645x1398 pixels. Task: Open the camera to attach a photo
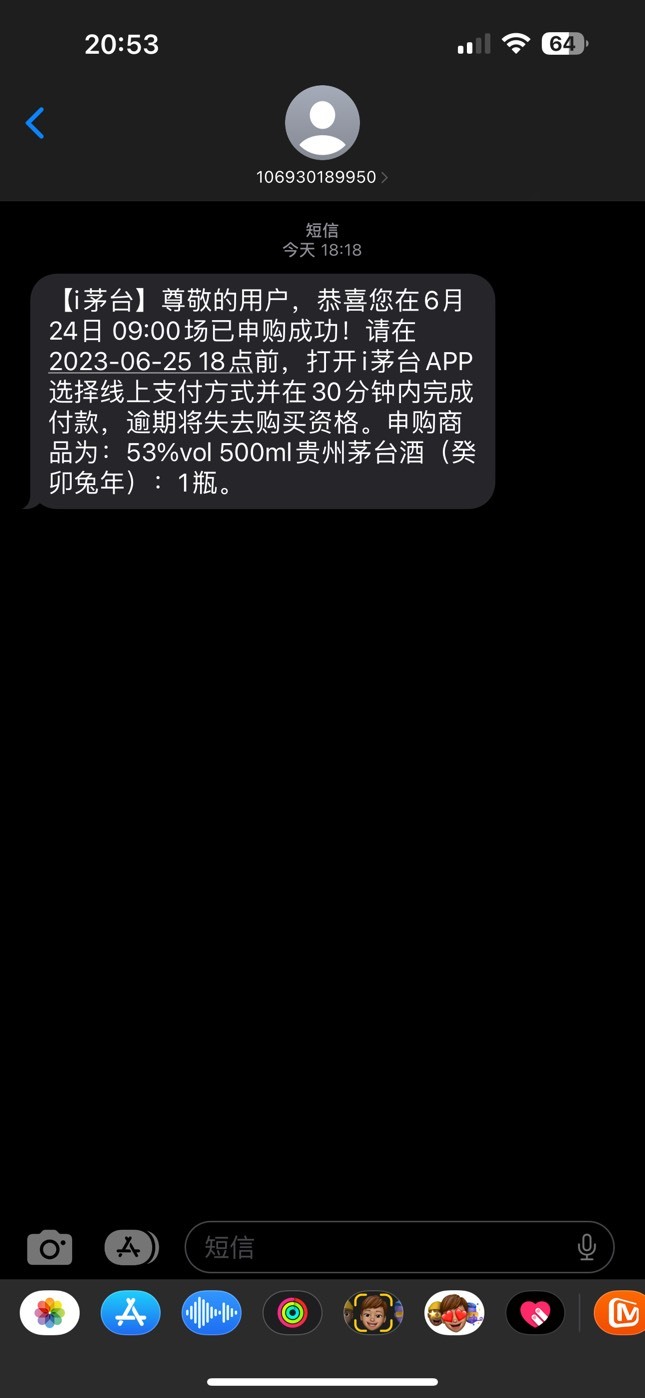tap(49, 1247)
